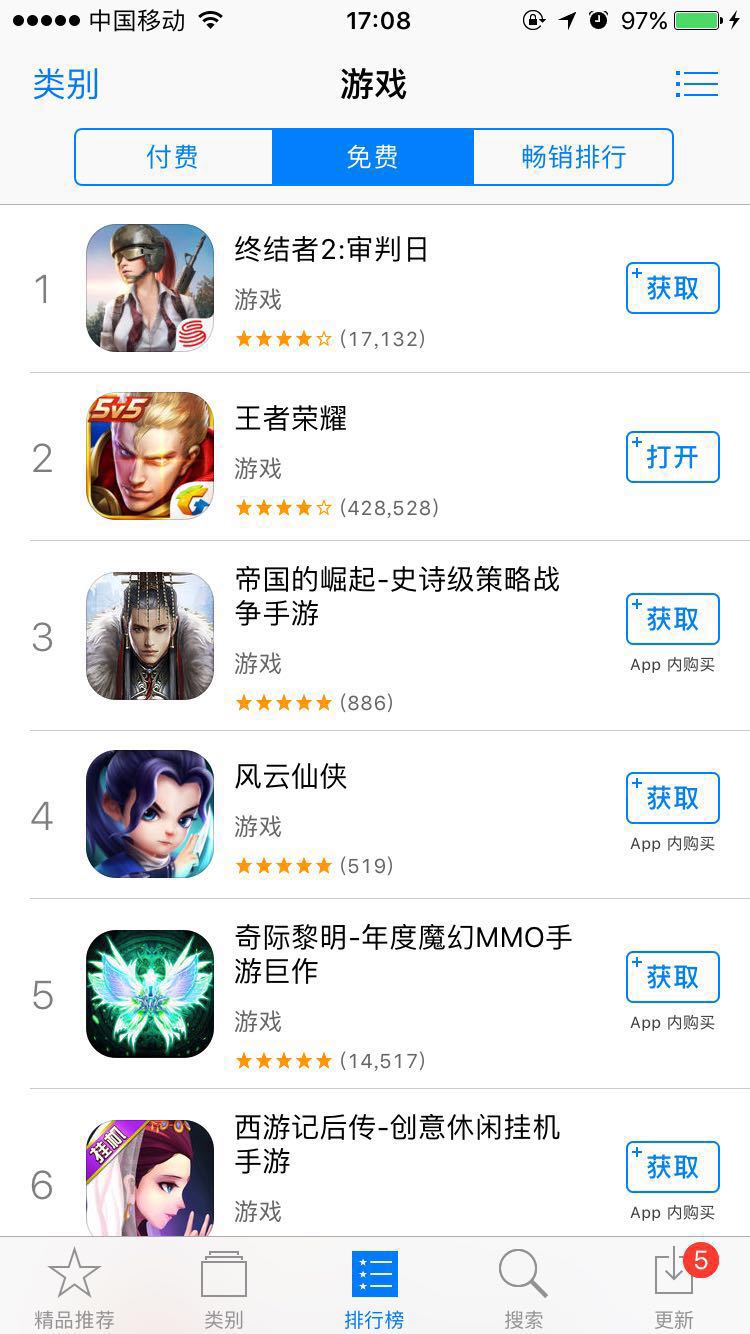
Task: Select the 免费 free segment
Action: (x=372, y=157)
